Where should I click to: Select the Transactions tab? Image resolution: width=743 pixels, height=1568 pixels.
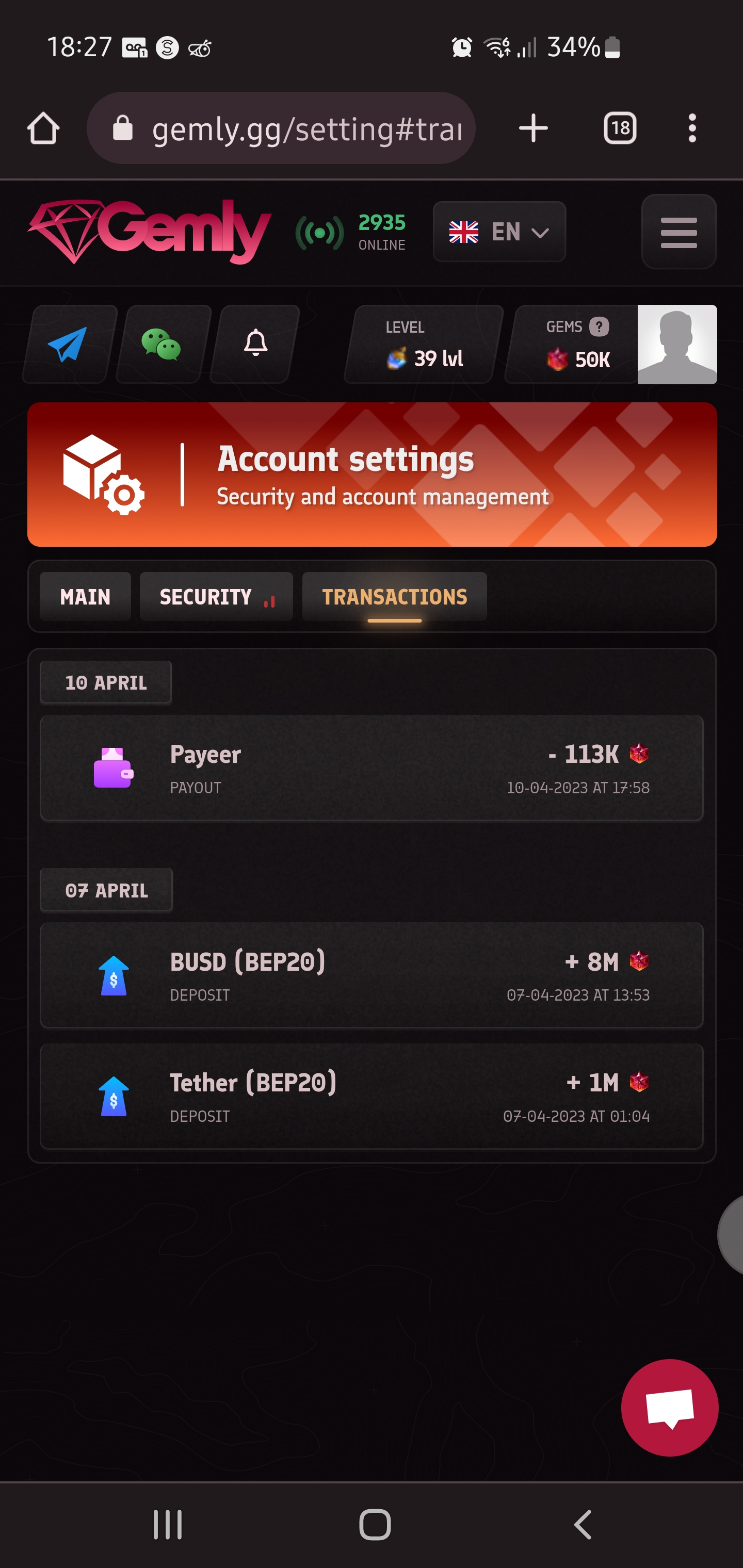pyautogui.click(x=394, y=597)
